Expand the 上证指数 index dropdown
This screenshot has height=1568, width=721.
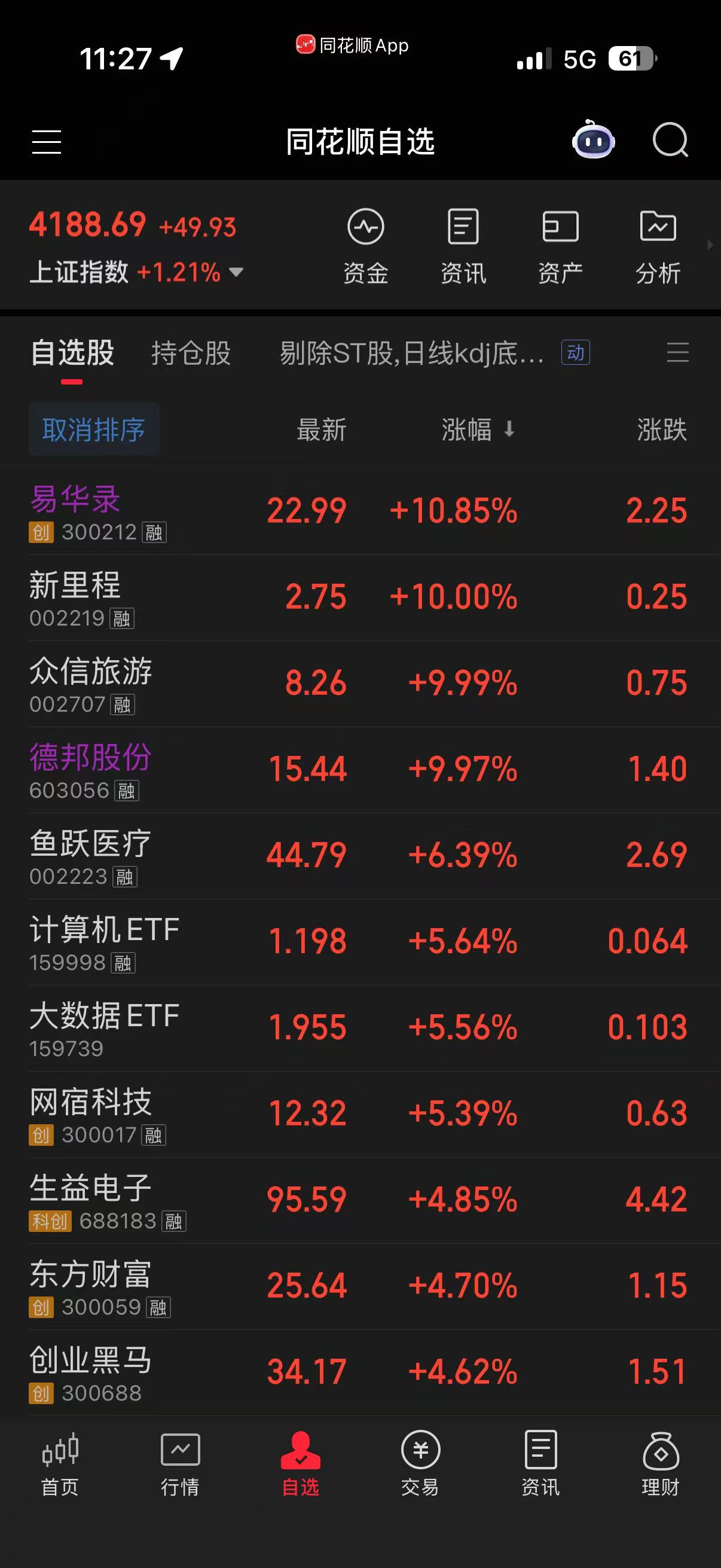236,272
